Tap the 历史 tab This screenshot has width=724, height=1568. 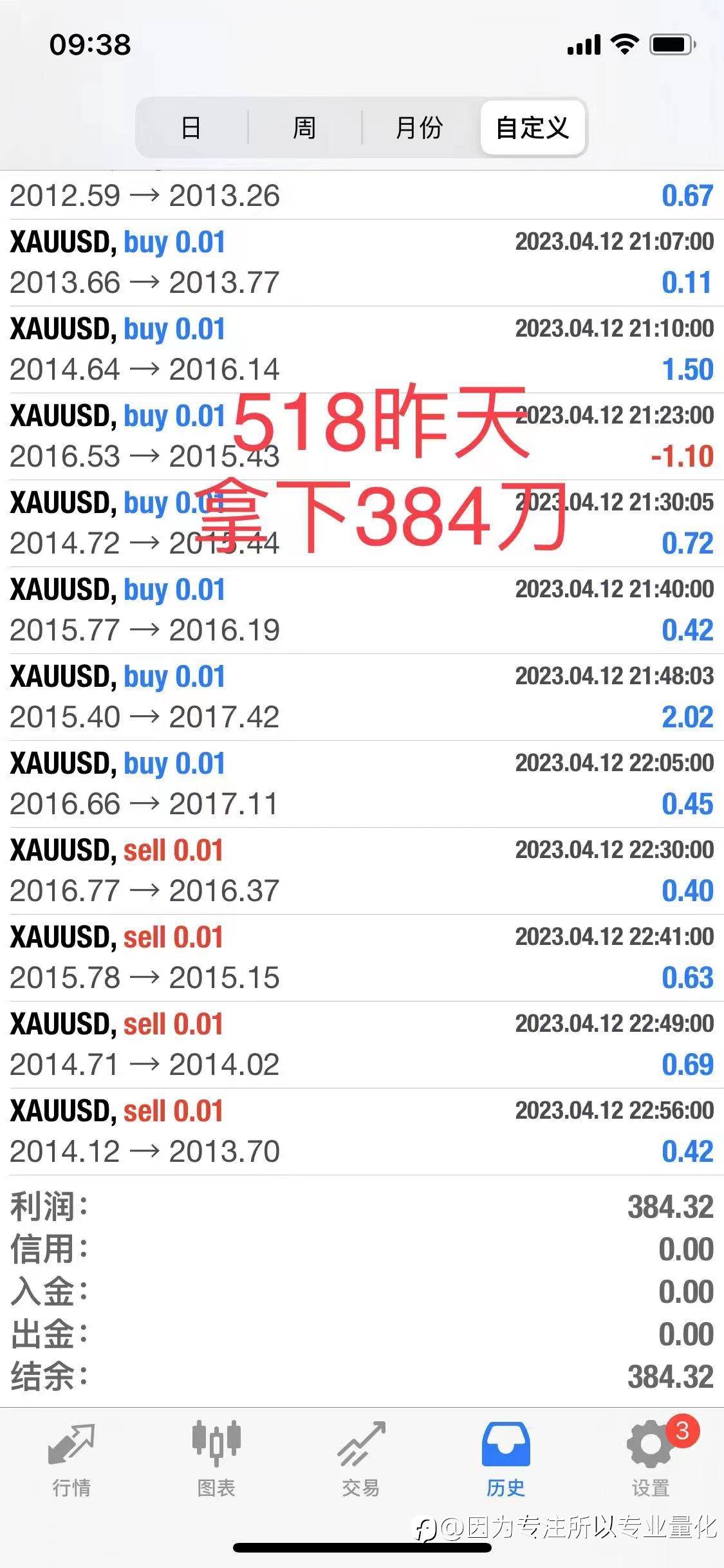506,1459
